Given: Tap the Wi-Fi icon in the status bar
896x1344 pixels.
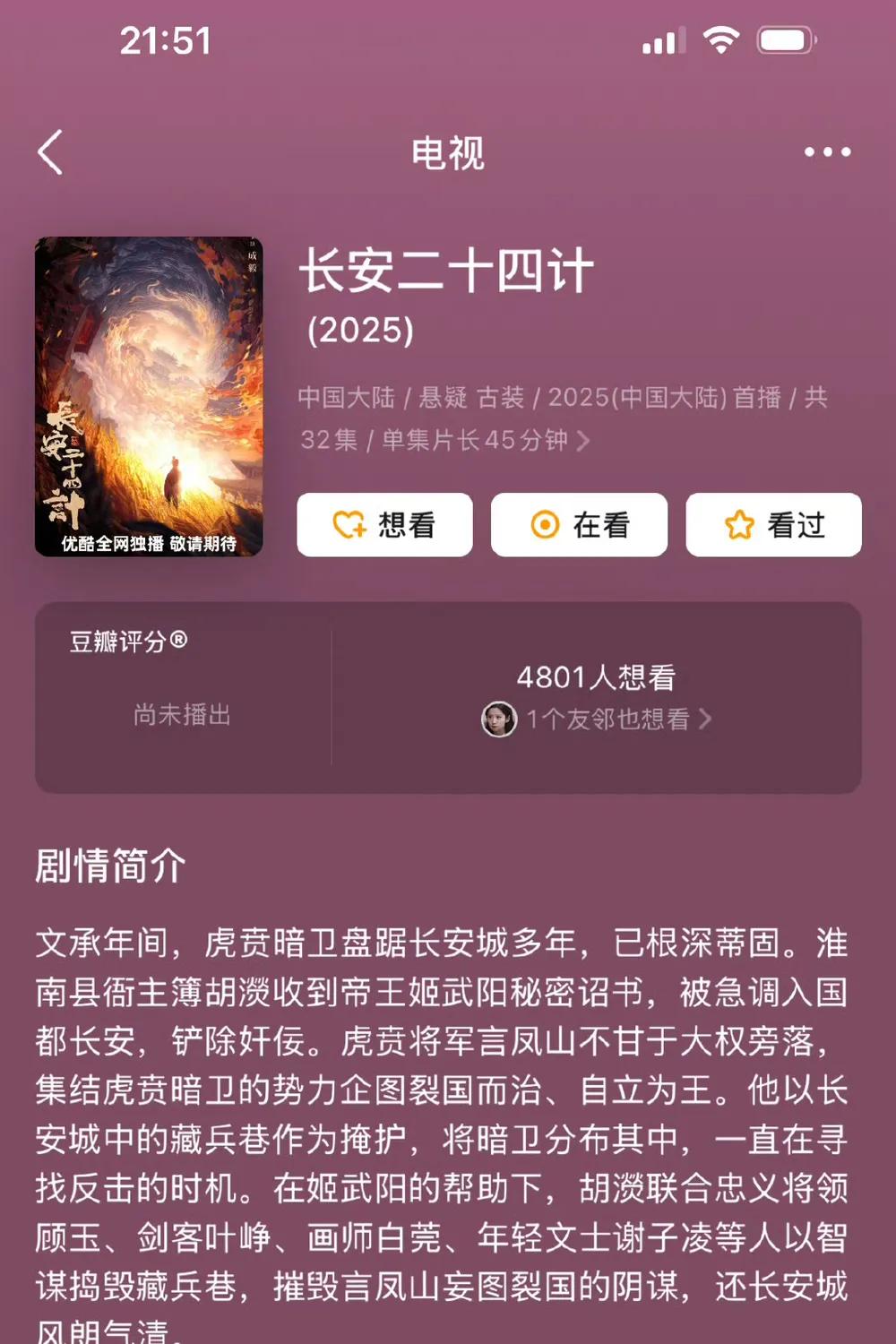Looking at the screenshot, I should (x=722, y=39).
